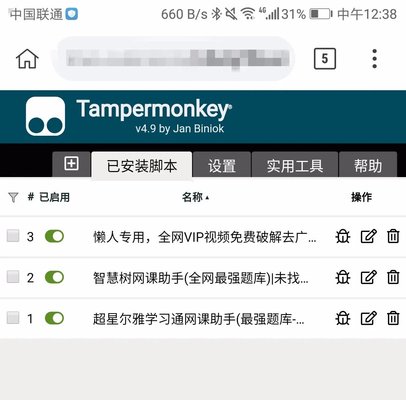Screen dimensions: 406x400
Task: Open the tab switcher showing 5 tabs
Action: pyautogui.click(x=324, y=59)
